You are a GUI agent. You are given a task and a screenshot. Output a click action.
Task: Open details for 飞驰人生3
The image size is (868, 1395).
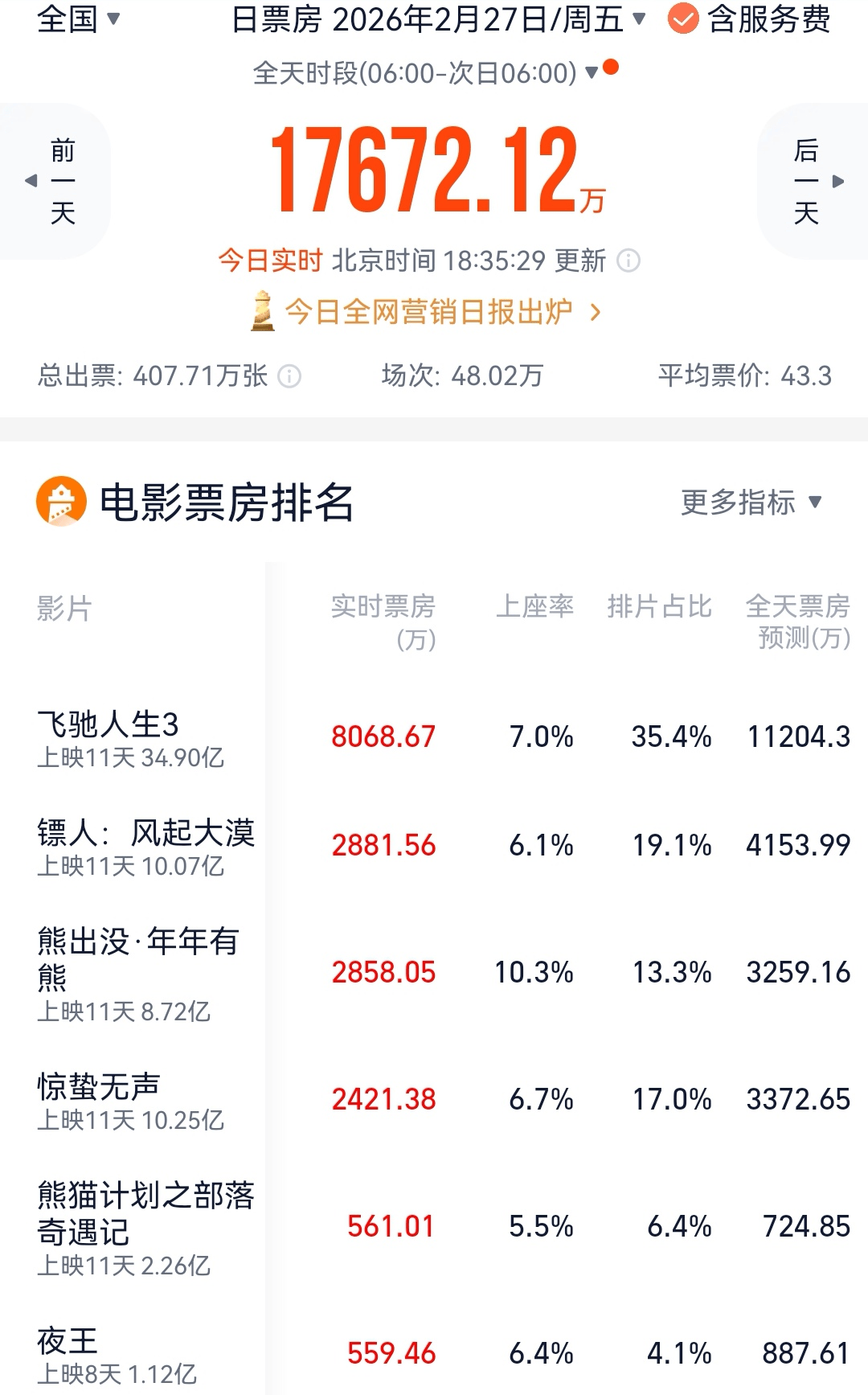tap(108, 724)
